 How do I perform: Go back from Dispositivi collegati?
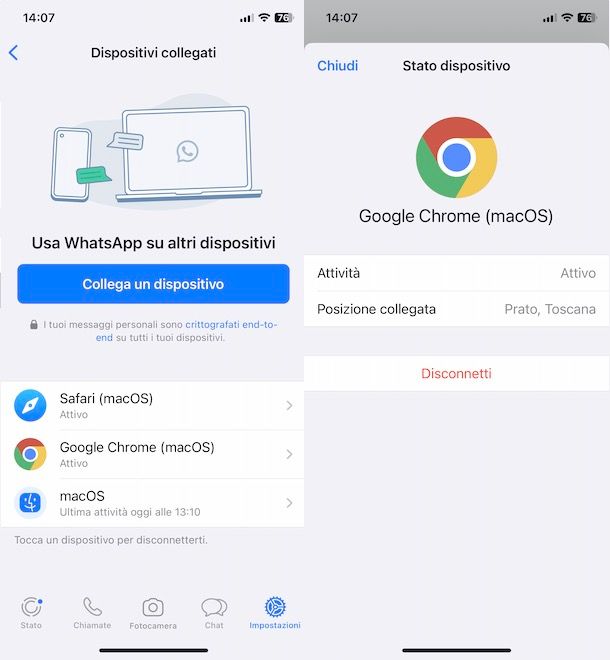point(14,52)
